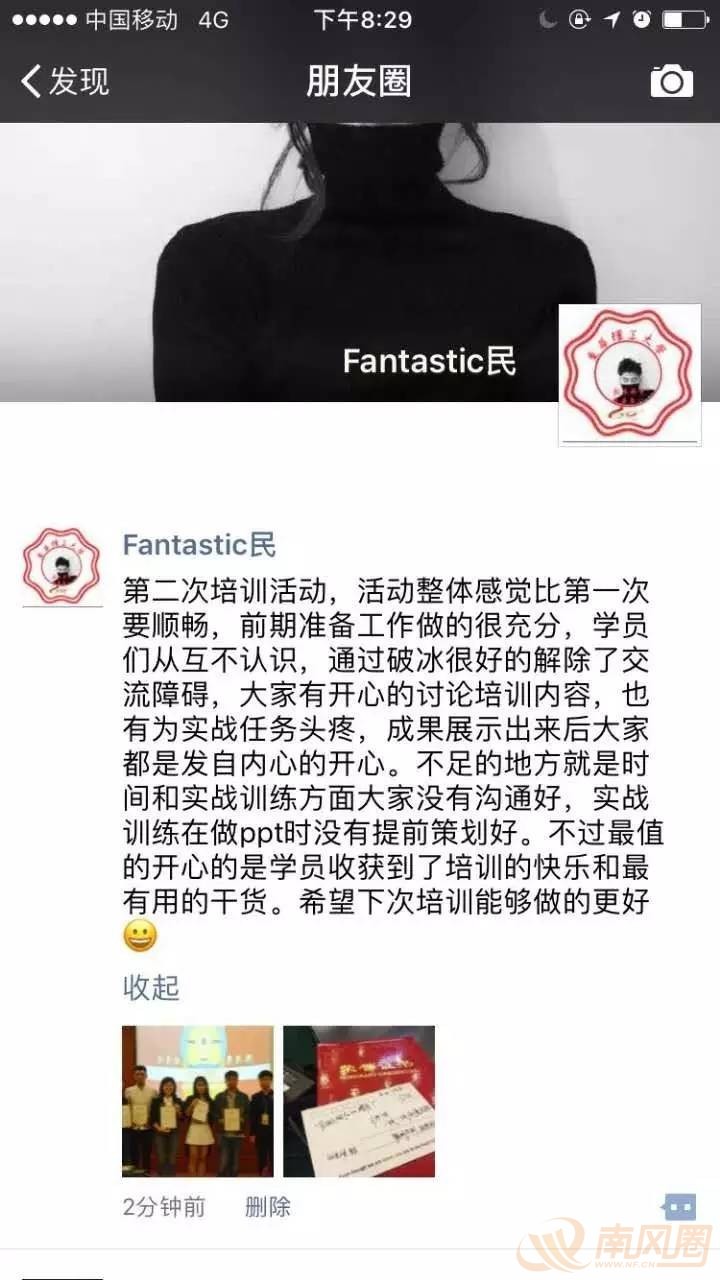View the red certificate photo in the post
720x1280 pixels.
[x=359, y=1101]
